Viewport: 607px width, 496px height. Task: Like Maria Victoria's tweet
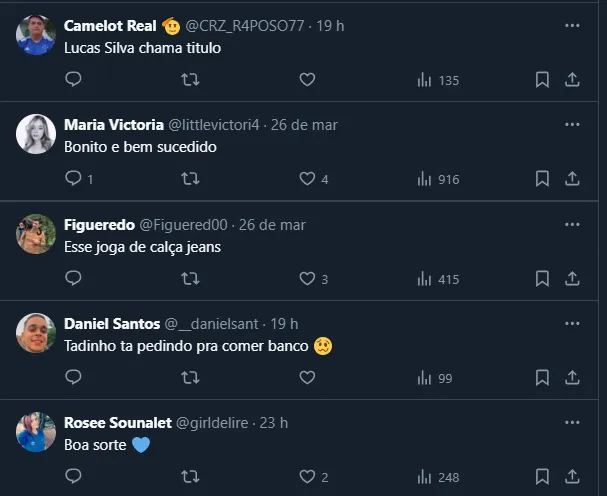coord(307,179)
